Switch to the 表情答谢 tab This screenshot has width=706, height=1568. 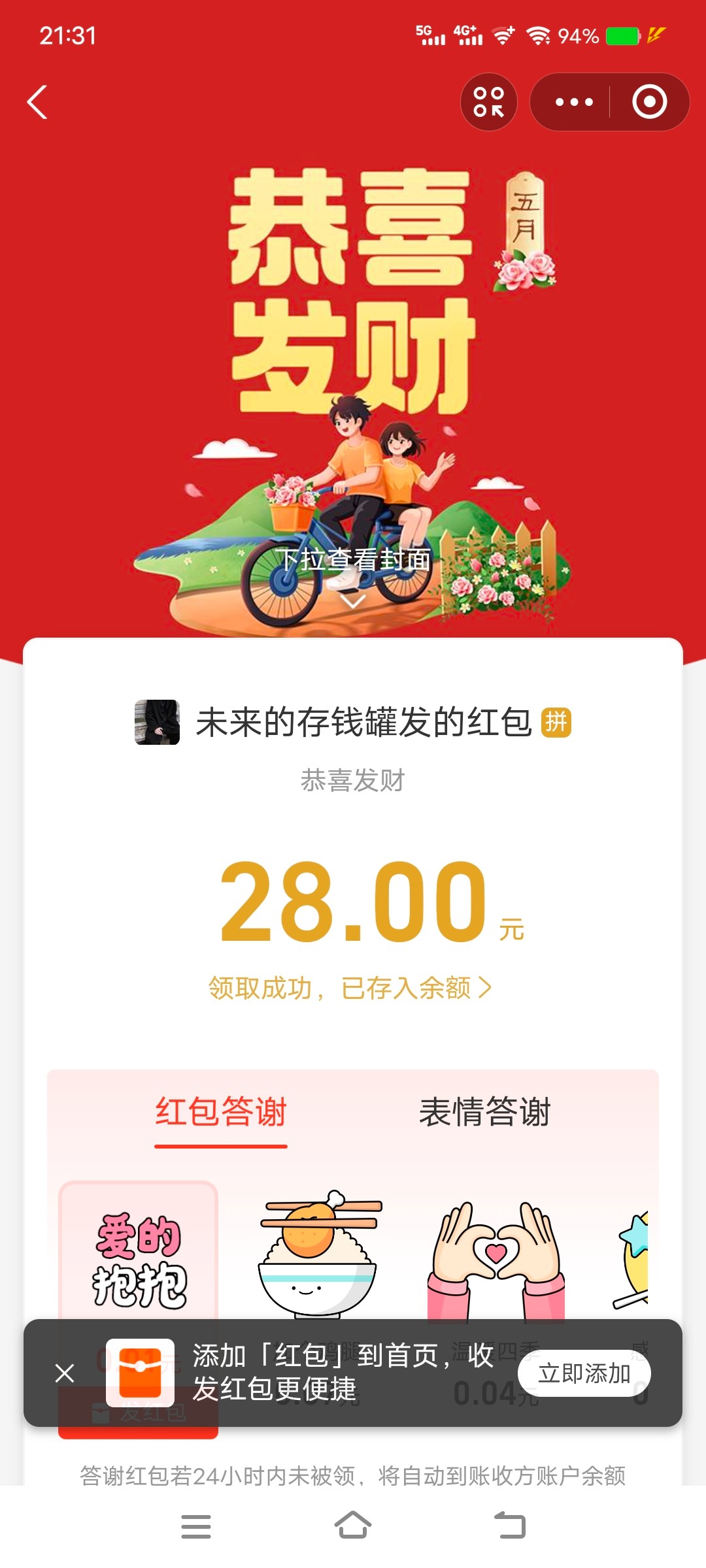click(484, 1112)
